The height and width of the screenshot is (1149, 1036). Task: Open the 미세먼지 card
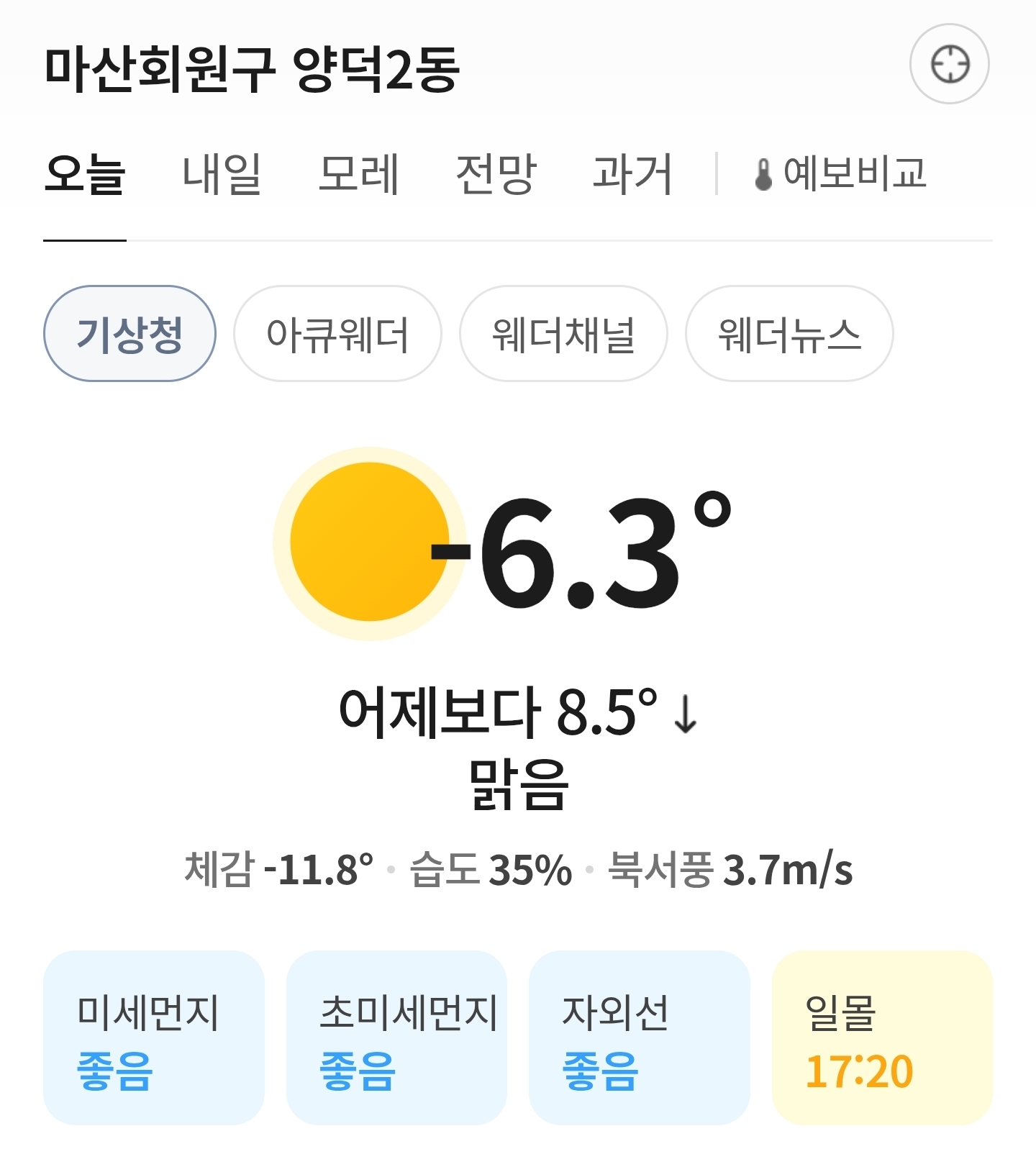tap(154, 1037)
